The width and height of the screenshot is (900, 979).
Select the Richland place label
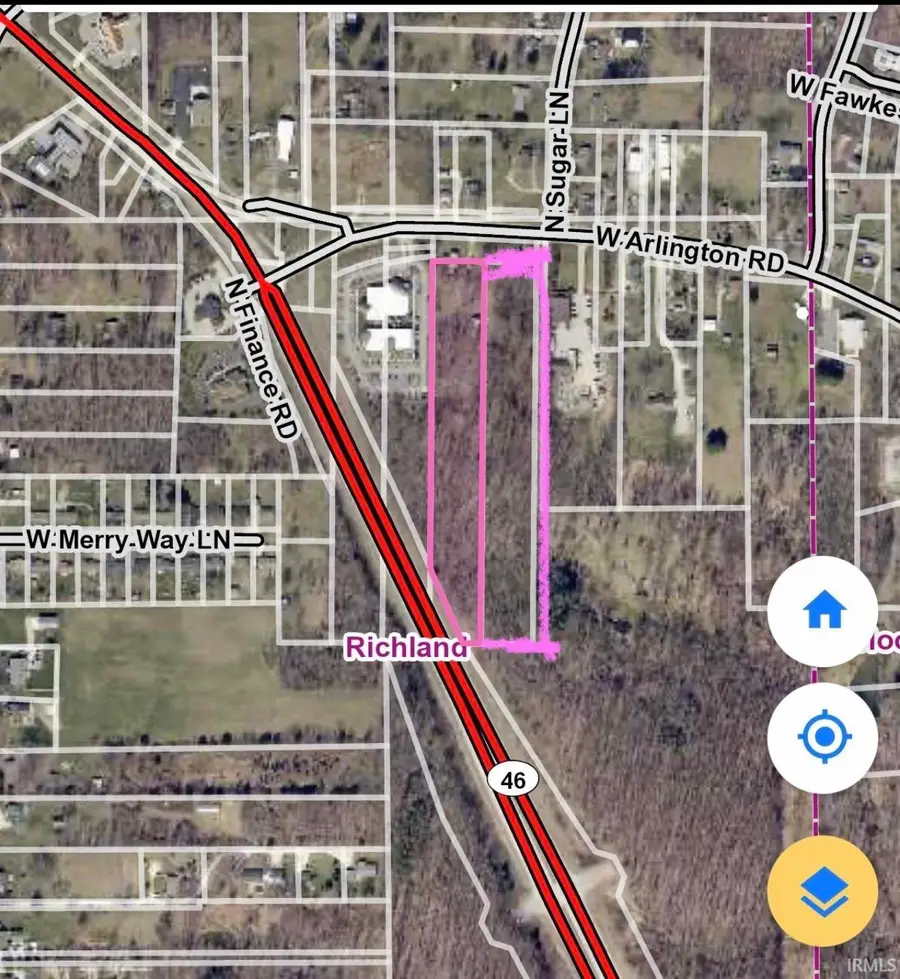coord(406,648)
